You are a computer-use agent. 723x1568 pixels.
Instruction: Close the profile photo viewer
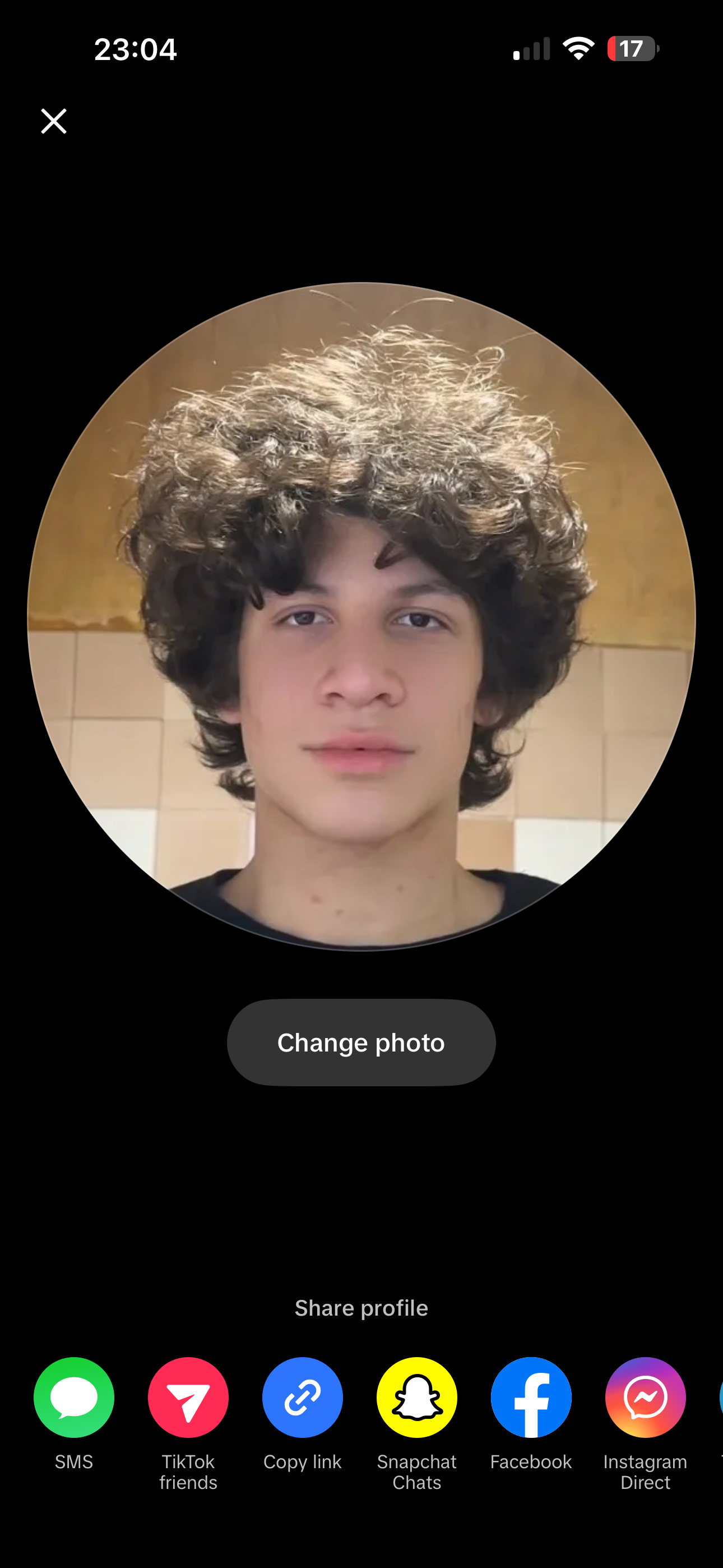point(54,121)
